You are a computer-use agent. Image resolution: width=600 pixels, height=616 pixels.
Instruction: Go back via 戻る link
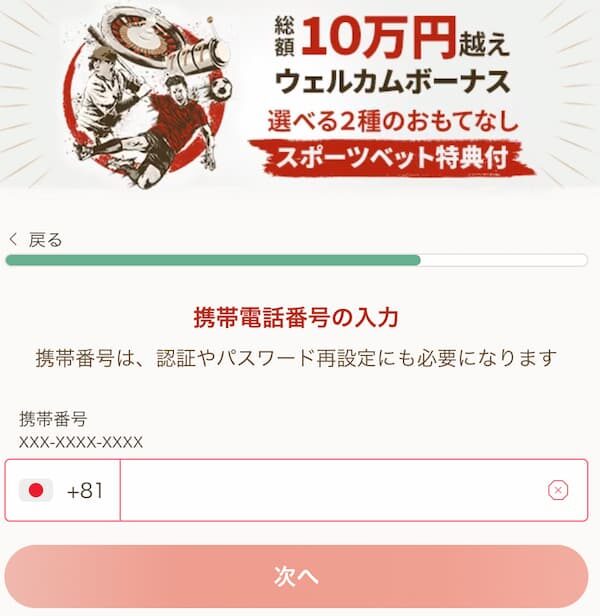[35, 239]
